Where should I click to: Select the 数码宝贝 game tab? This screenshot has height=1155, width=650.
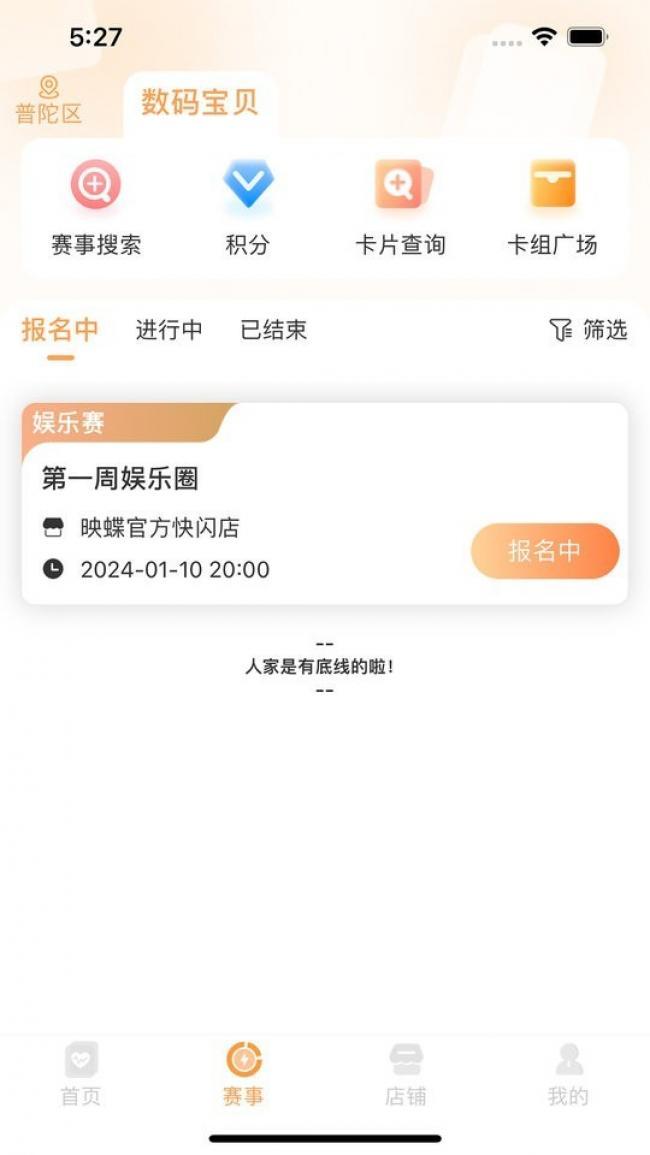pyautogui.click(x=200, y=102)
